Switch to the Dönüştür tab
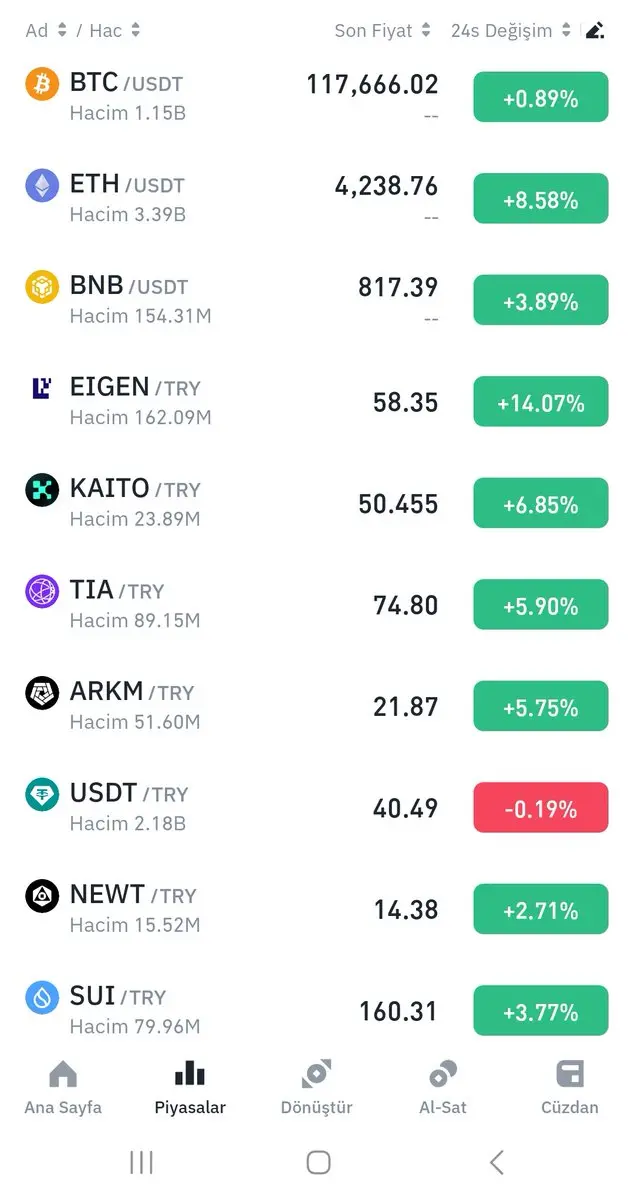 [x=316, y=1088]
